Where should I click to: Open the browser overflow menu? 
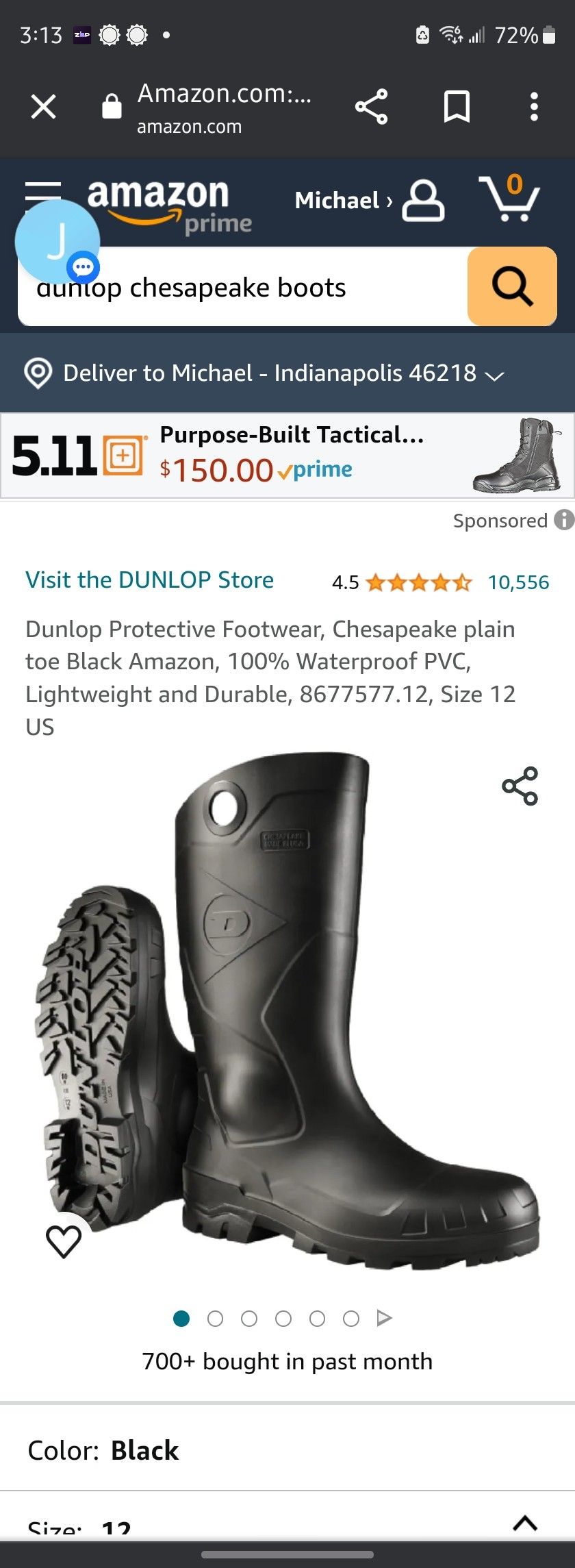[533, 106]
